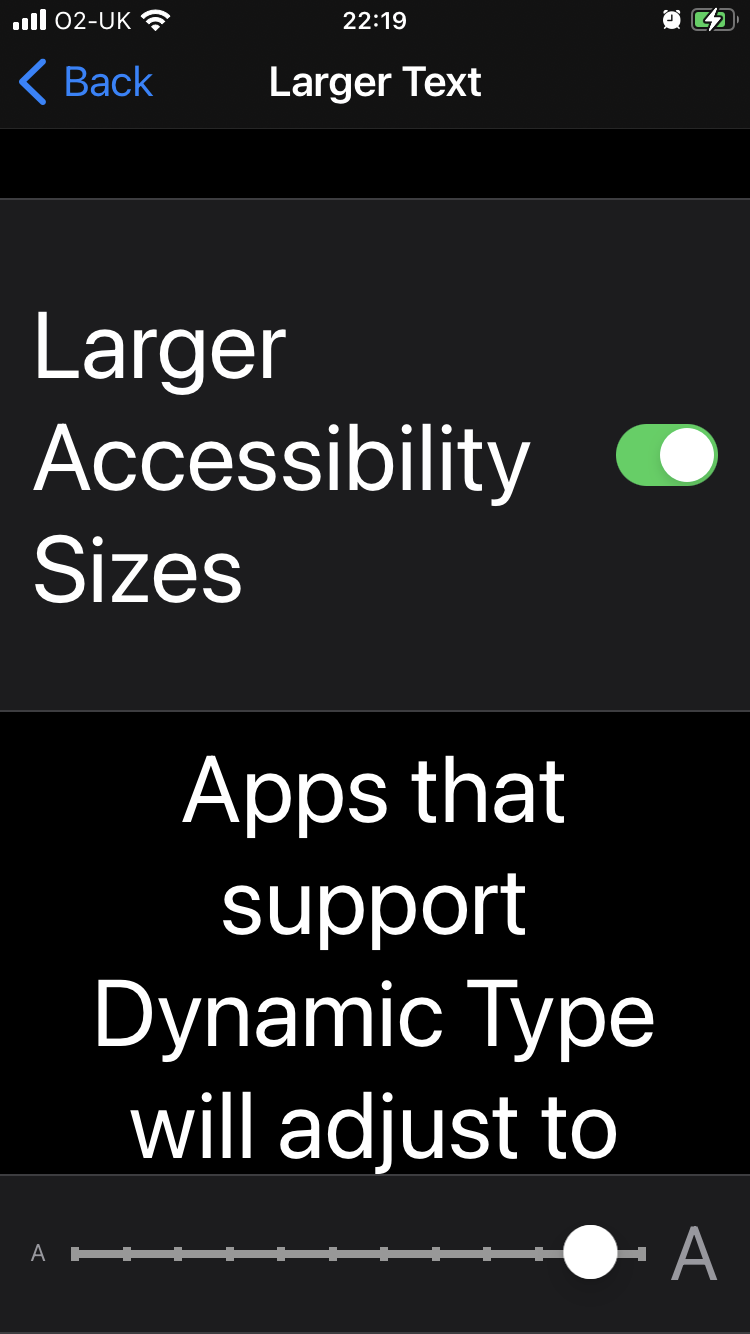
Task: Turn off Larger Accessibility Sizes switch
Action: click(667, 455)
